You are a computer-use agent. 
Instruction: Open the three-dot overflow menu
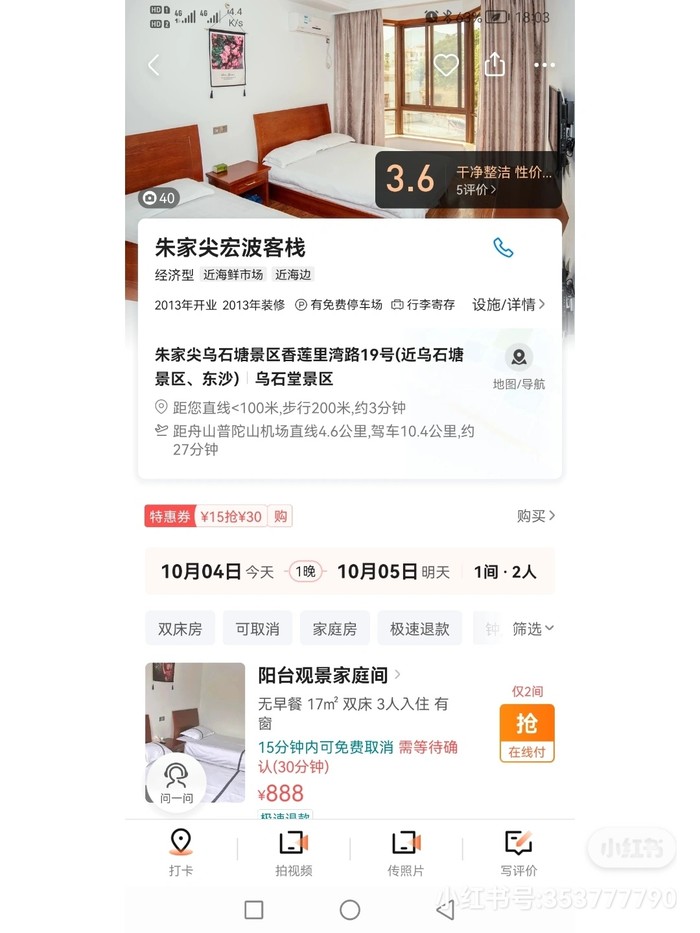pyautogui.click(x=544, y=66)
